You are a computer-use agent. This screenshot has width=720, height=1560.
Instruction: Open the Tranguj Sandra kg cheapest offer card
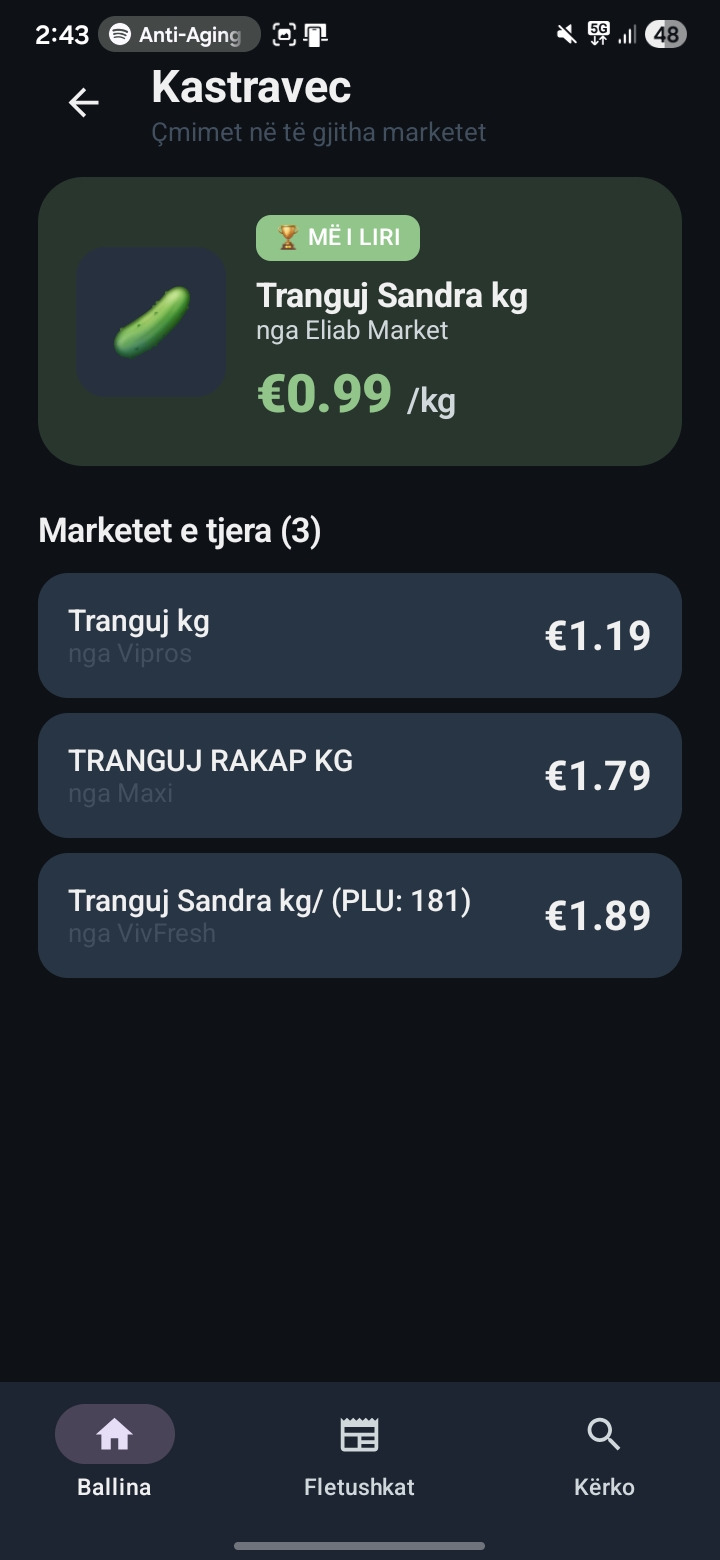point(360,322)
